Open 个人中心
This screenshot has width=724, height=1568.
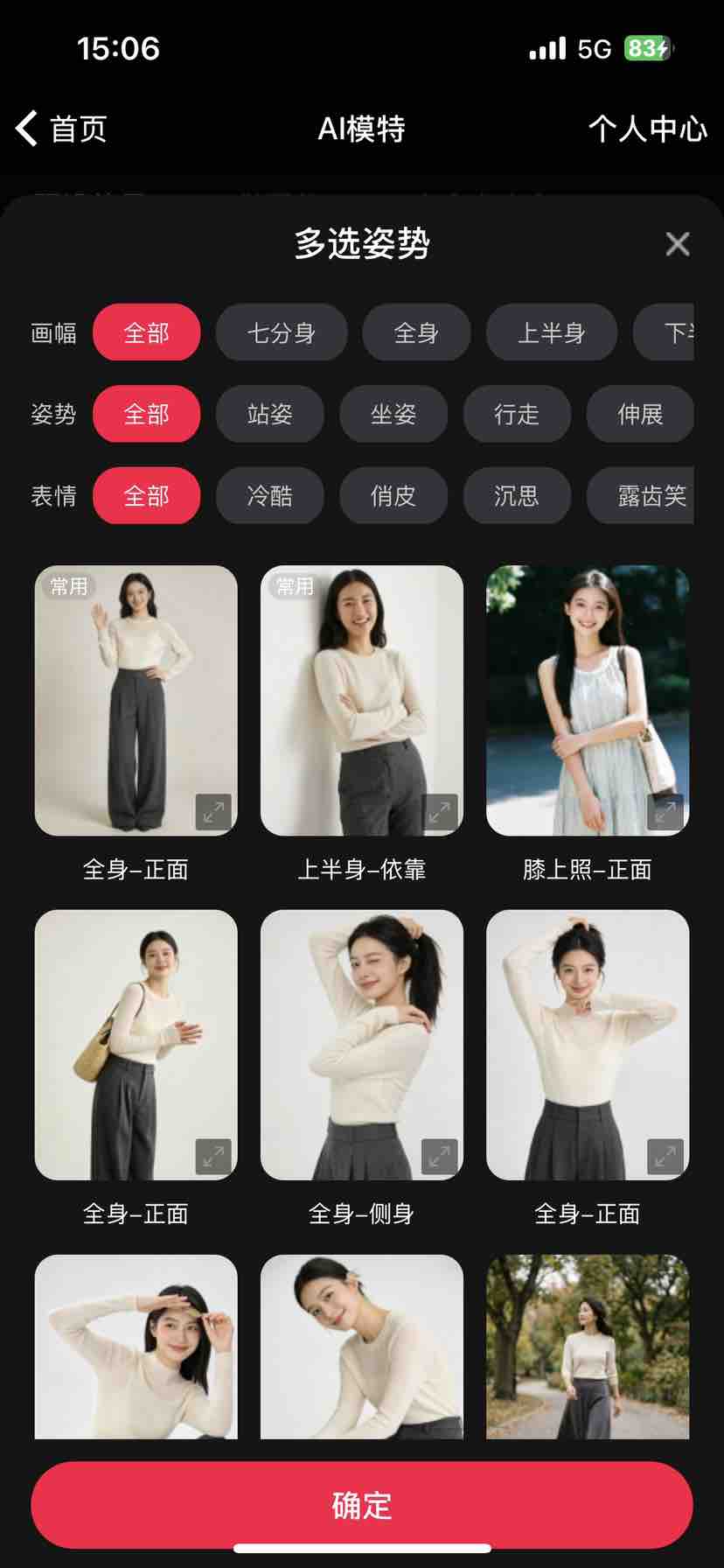(x=647, y=129)
